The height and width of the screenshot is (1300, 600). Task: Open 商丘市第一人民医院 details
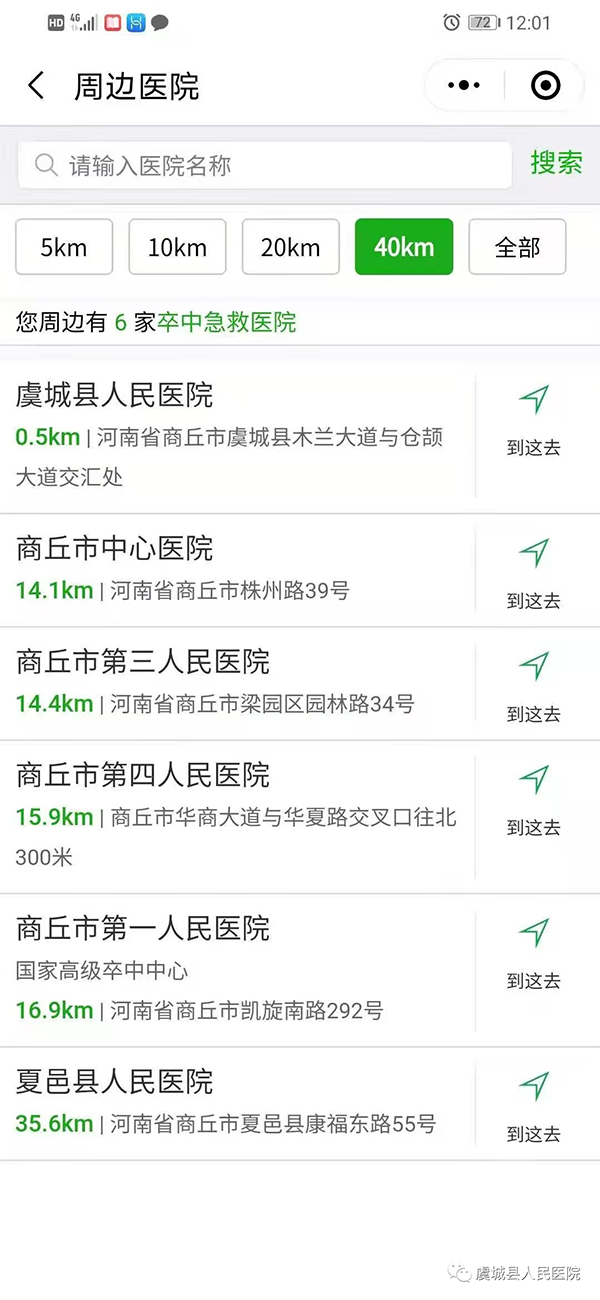pos(238,970)
